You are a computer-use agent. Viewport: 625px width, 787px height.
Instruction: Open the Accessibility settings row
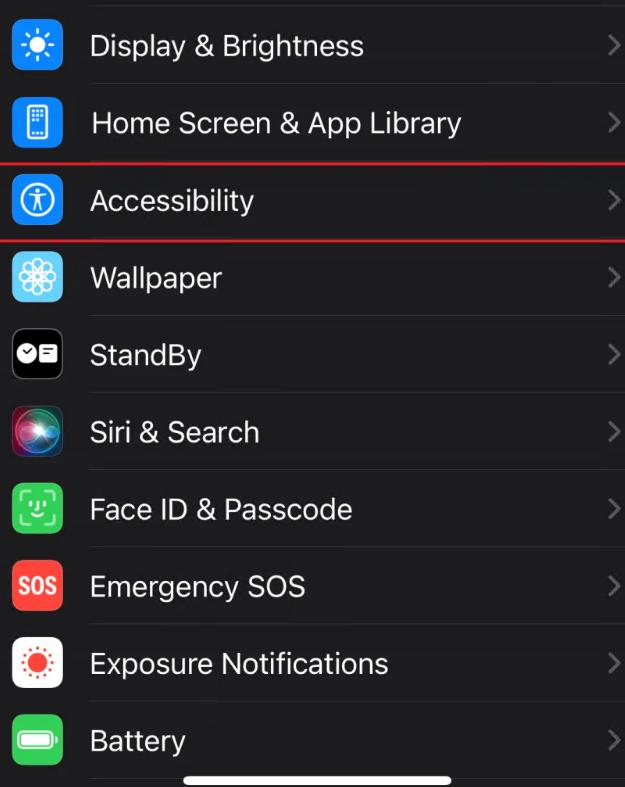172,201
